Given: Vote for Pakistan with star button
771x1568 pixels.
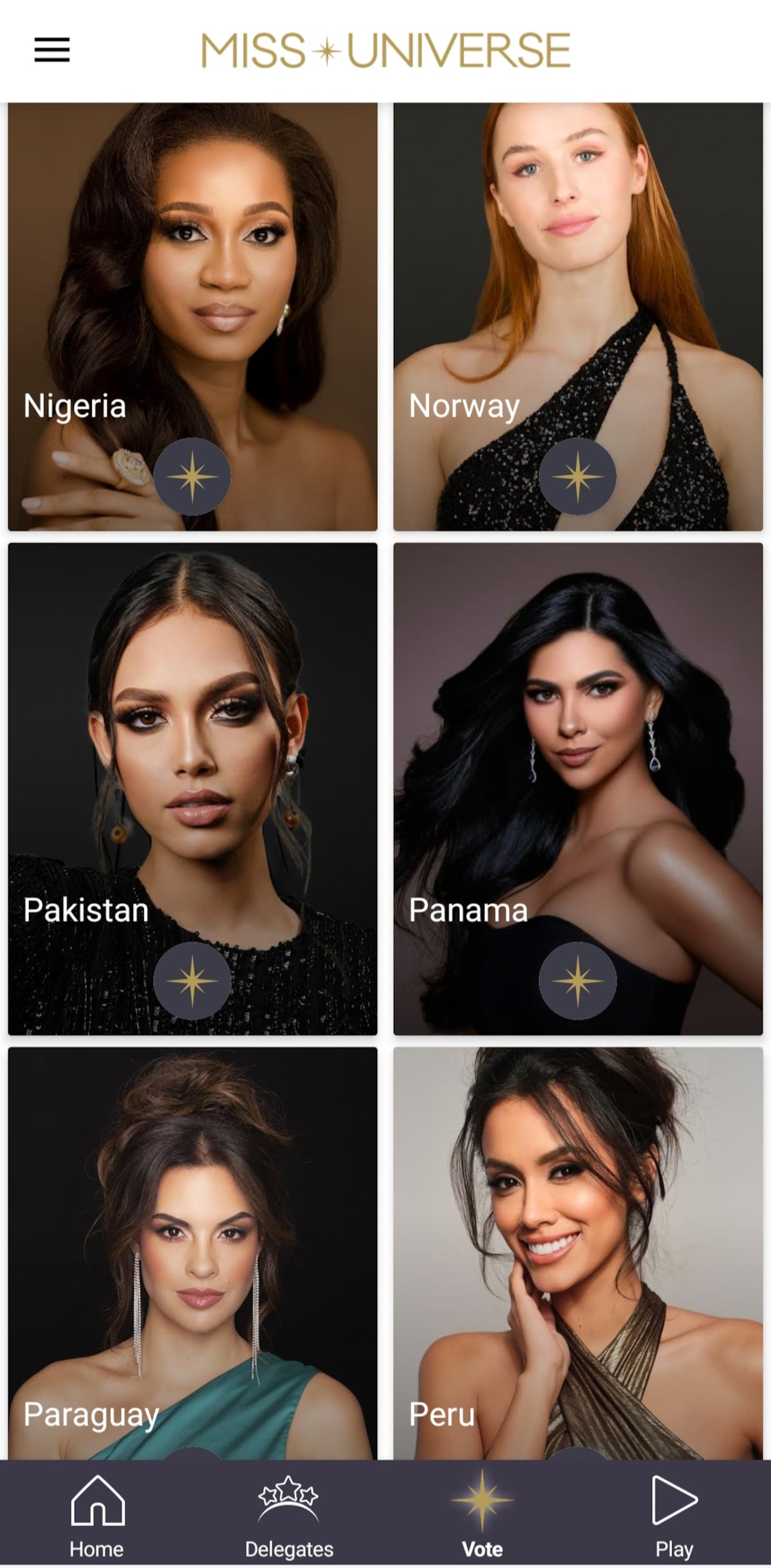Looking at the screenshot, I should click(x=192, y=980).
